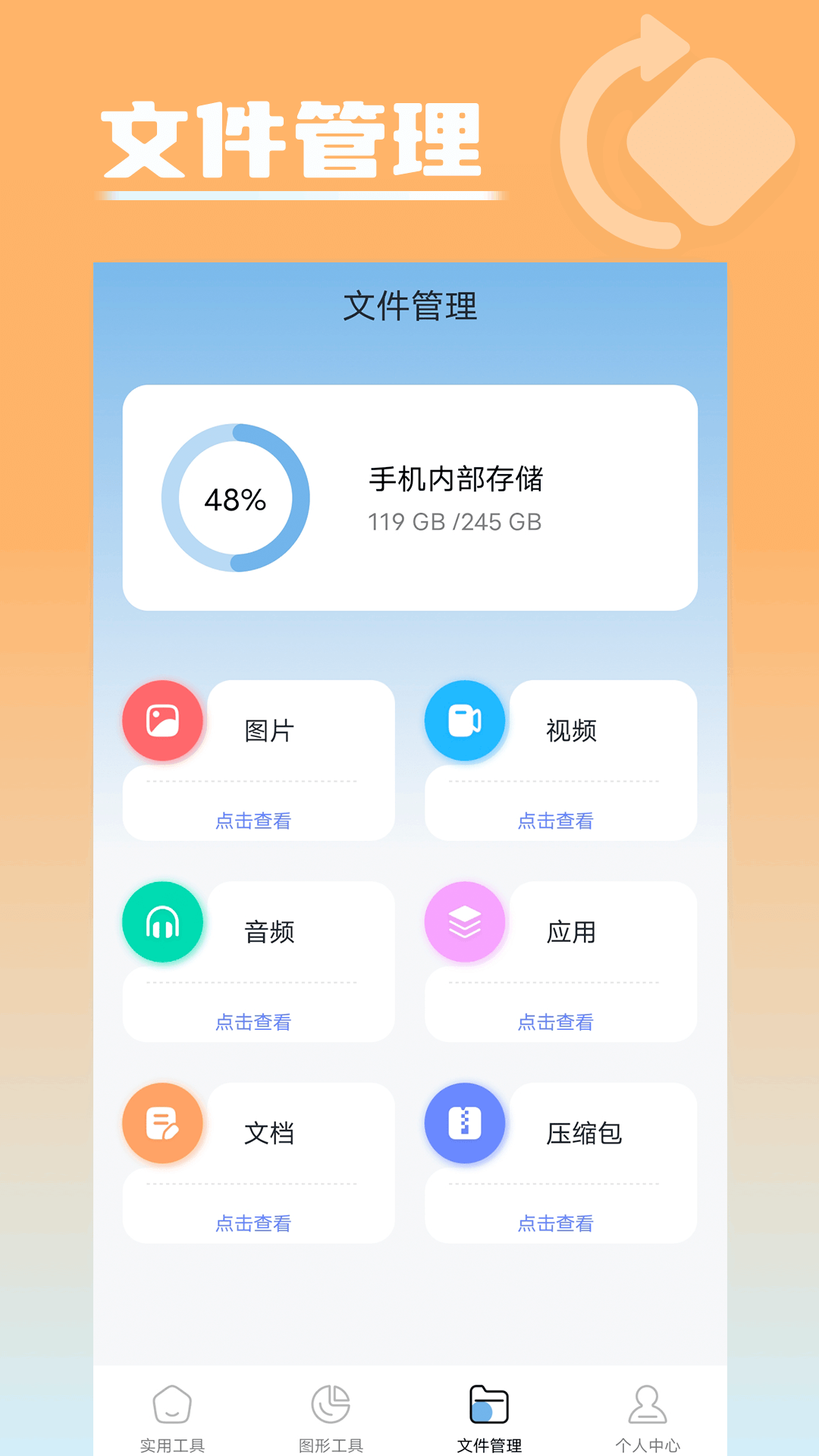This screenshot has height=1456, width=819.
Task: Click the pink 应用 layers icon
Action: [465, 922]
